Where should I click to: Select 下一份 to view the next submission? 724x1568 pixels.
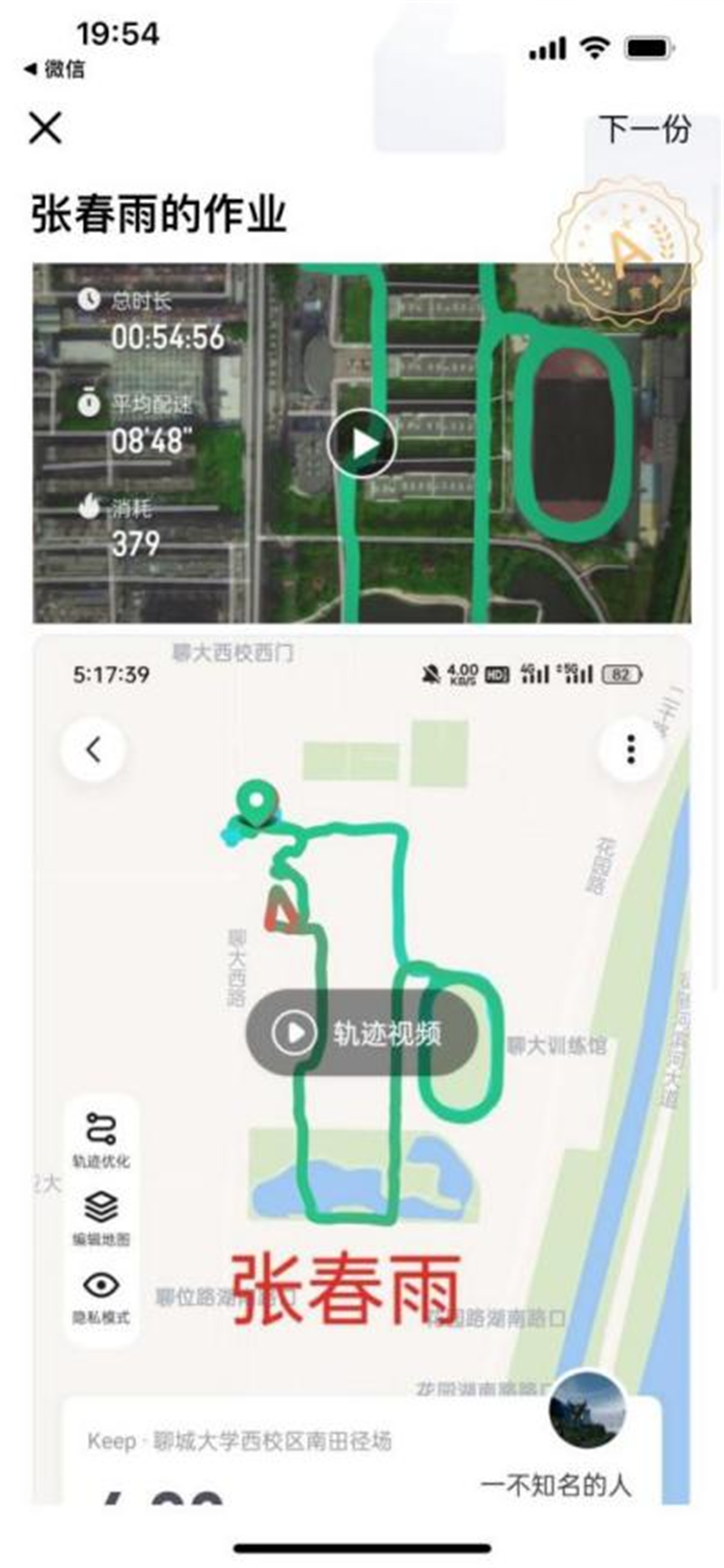point(645,129)
